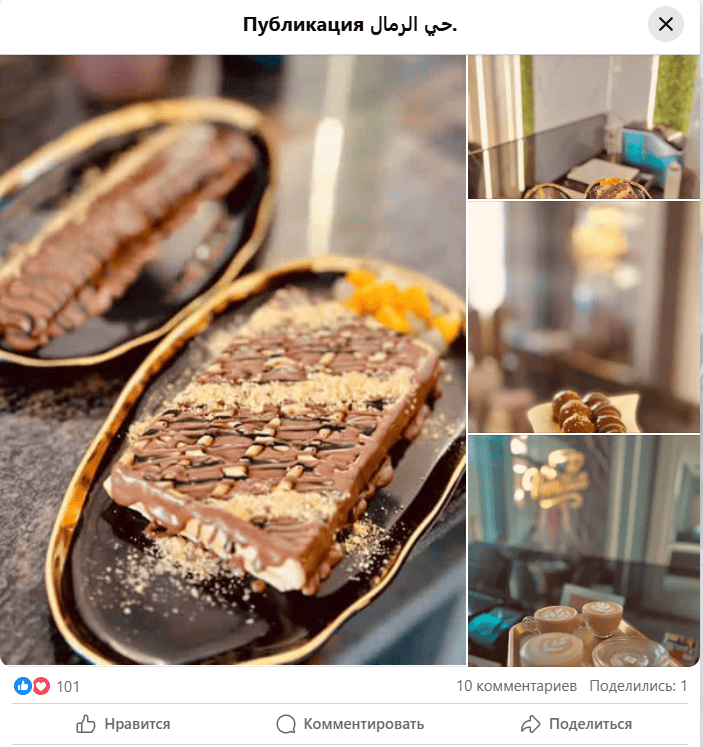This screenshot has width=703, height=747.
Task: Like the post with Нравится
Action: (124, 724)
